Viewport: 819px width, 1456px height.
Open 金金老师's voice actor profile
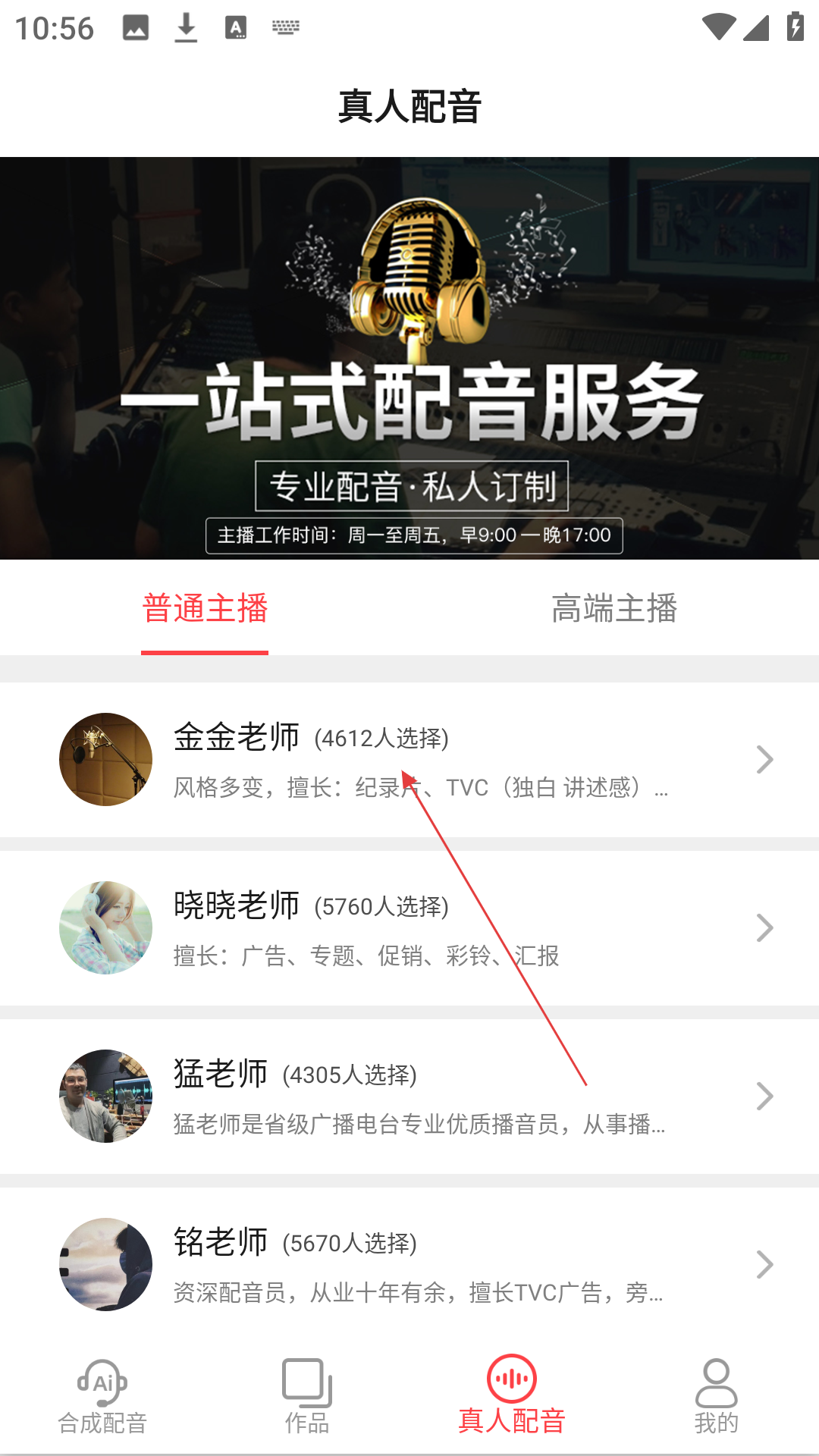tap(409, 760)
